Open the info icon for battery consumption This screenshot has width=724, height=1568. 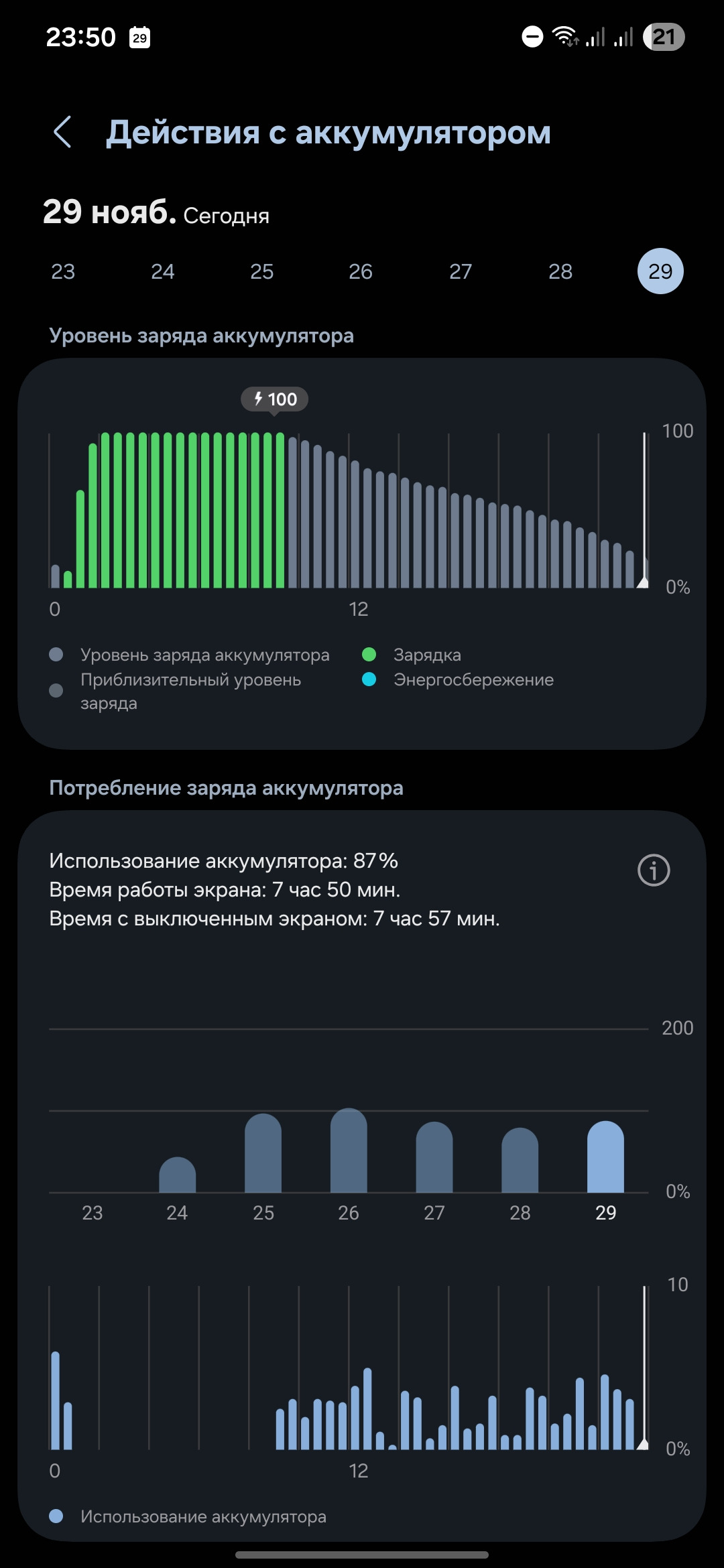[654, 870]
